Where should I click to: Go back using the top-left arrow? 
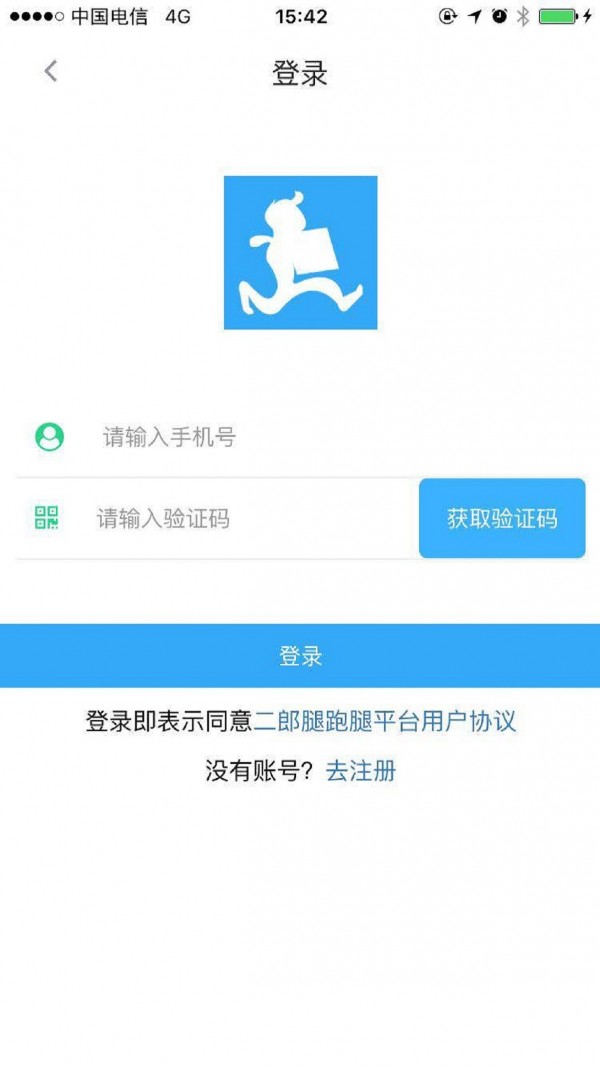tap(51, 71)
